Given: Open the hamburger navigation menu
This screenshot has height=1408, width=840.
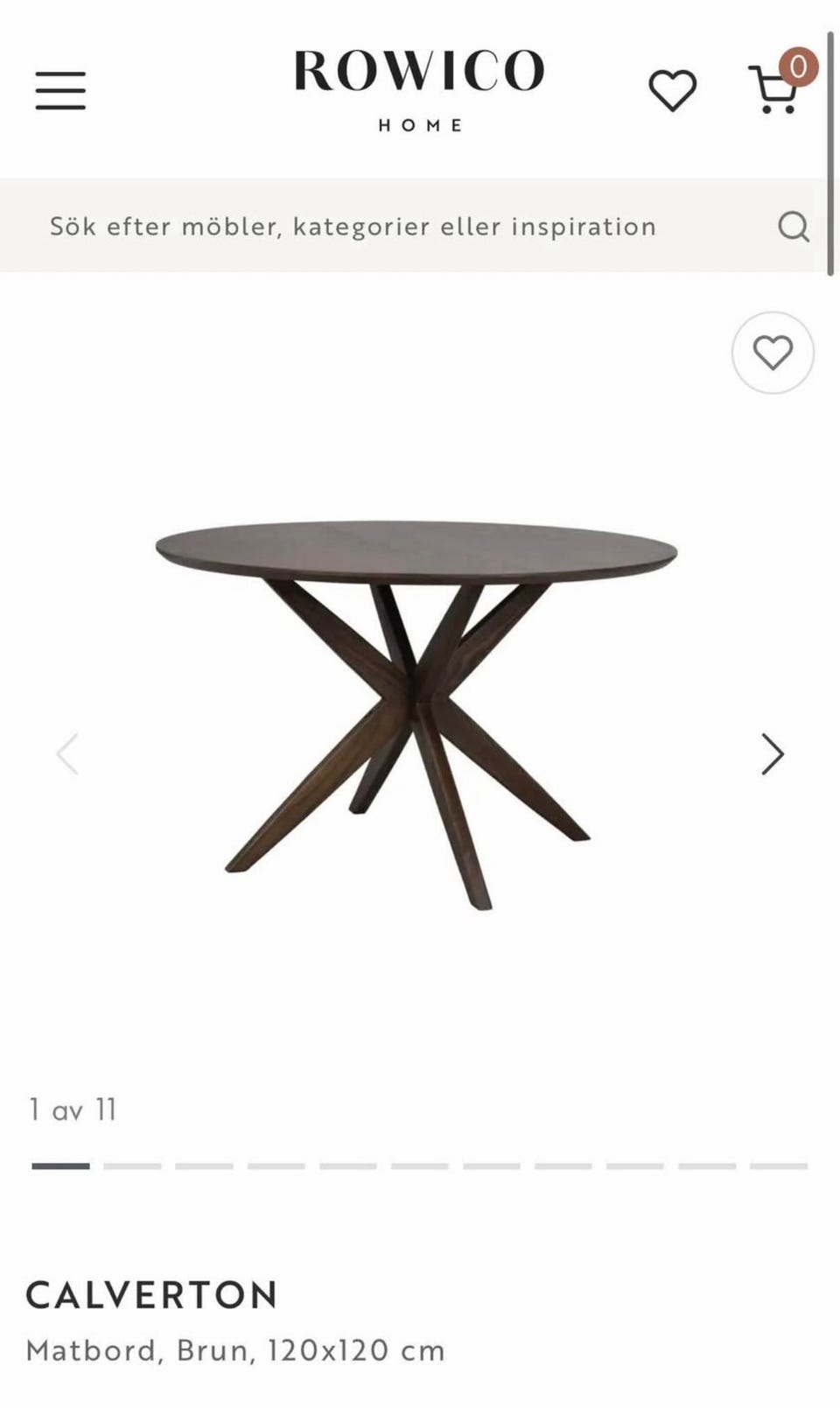Looking at the screenshot, I should tap(60, 90).
